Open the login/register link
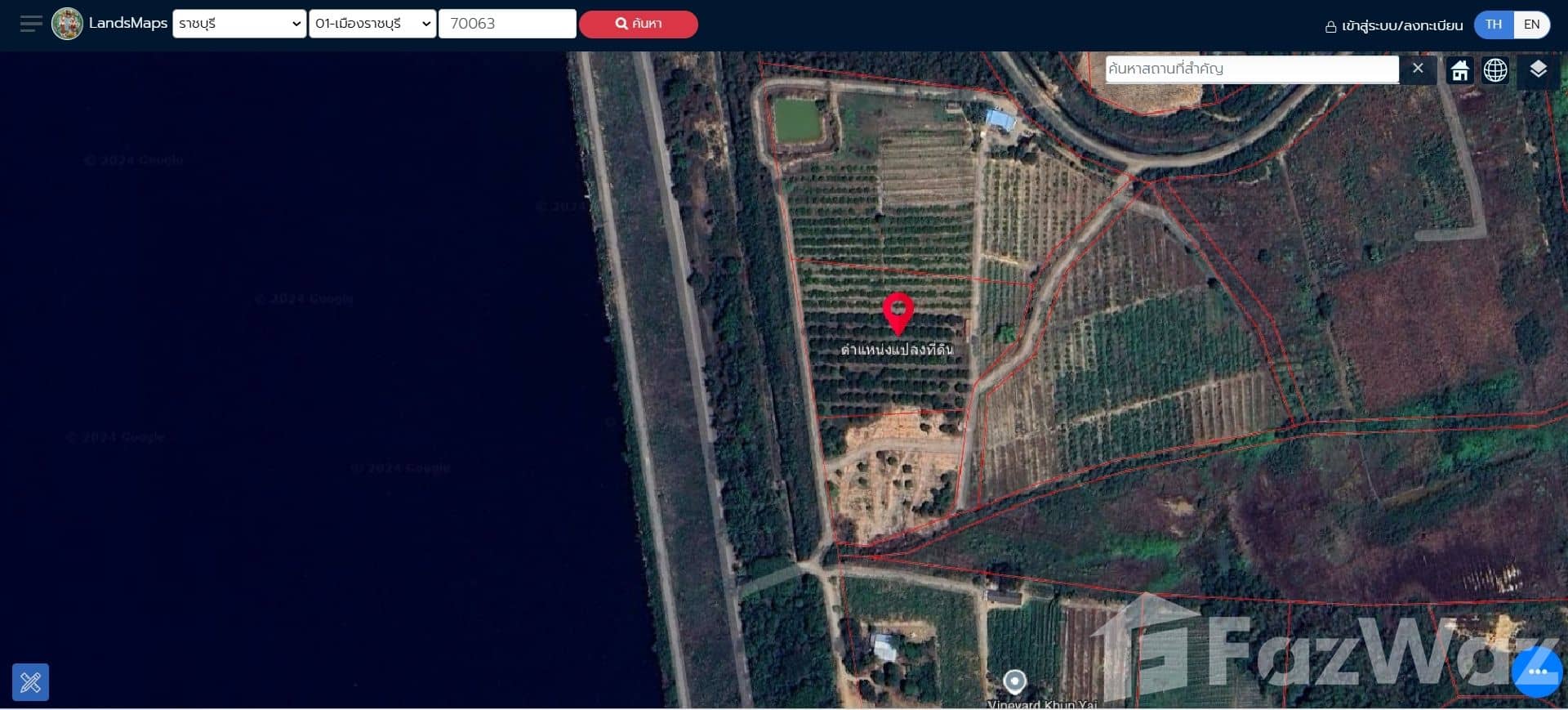Screen dimensions: 1568x710 [1393, 25]
